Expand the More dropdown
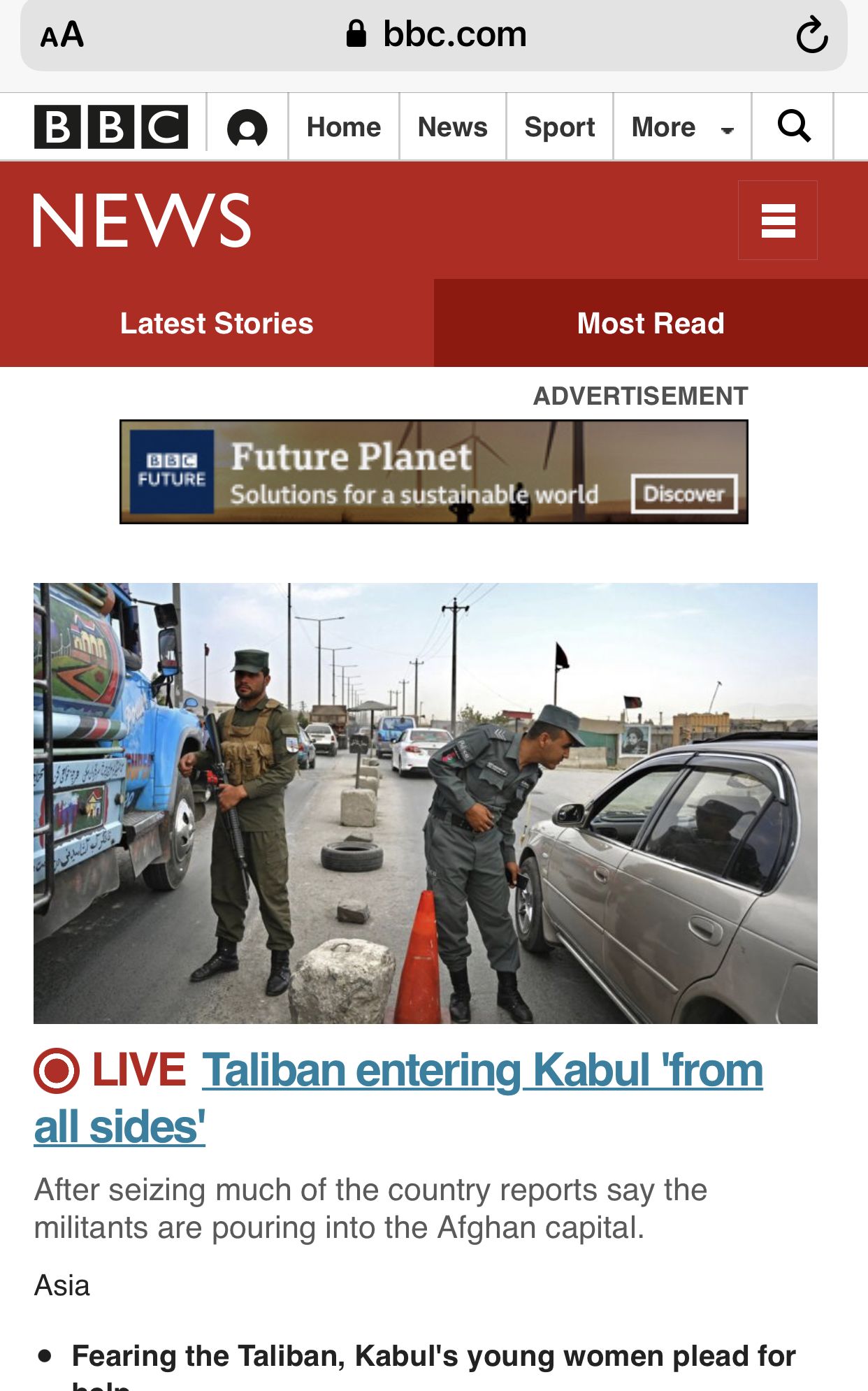 (x=682, y=128)
